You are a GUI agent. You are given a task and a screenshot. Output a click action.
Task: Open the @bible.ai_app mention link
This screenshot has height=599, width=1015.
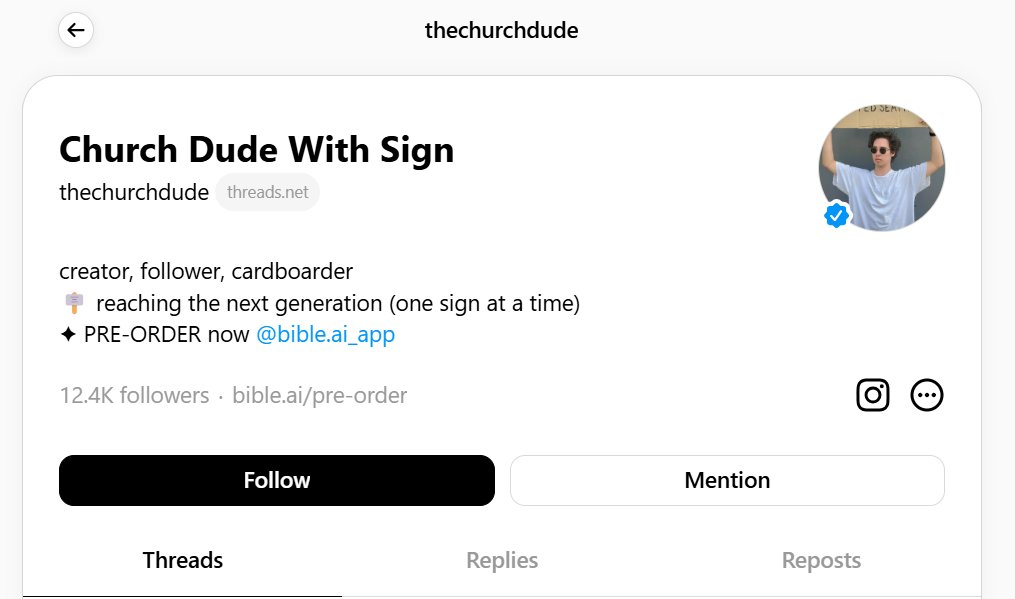tap(325, 334)
